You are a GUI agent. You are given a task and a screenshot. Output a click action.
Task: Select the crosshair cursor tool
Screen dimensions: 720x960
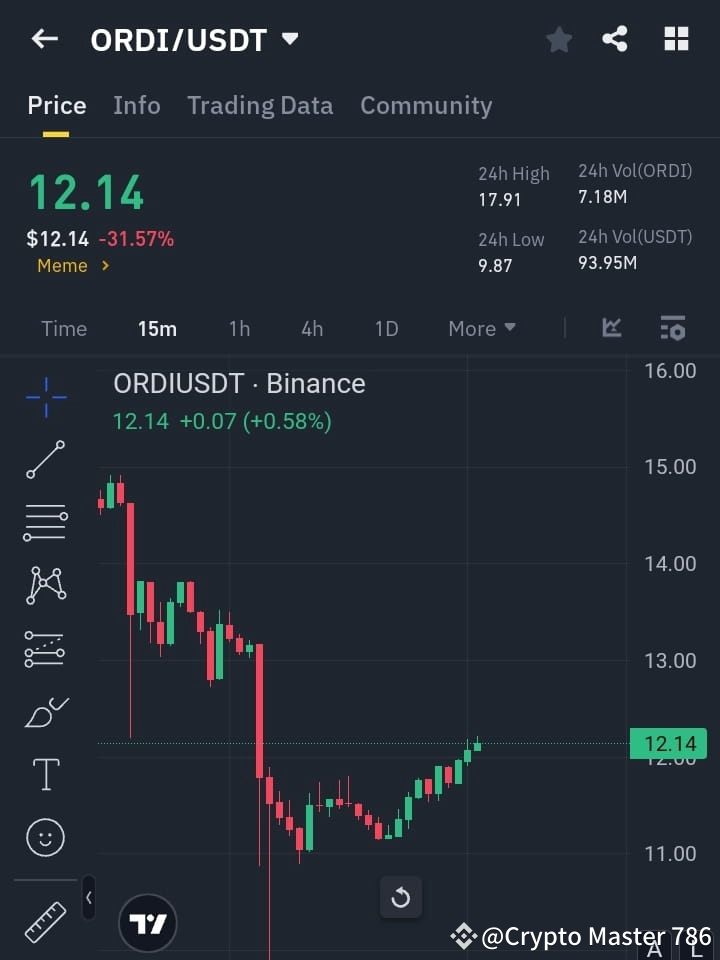coord(44,397)
